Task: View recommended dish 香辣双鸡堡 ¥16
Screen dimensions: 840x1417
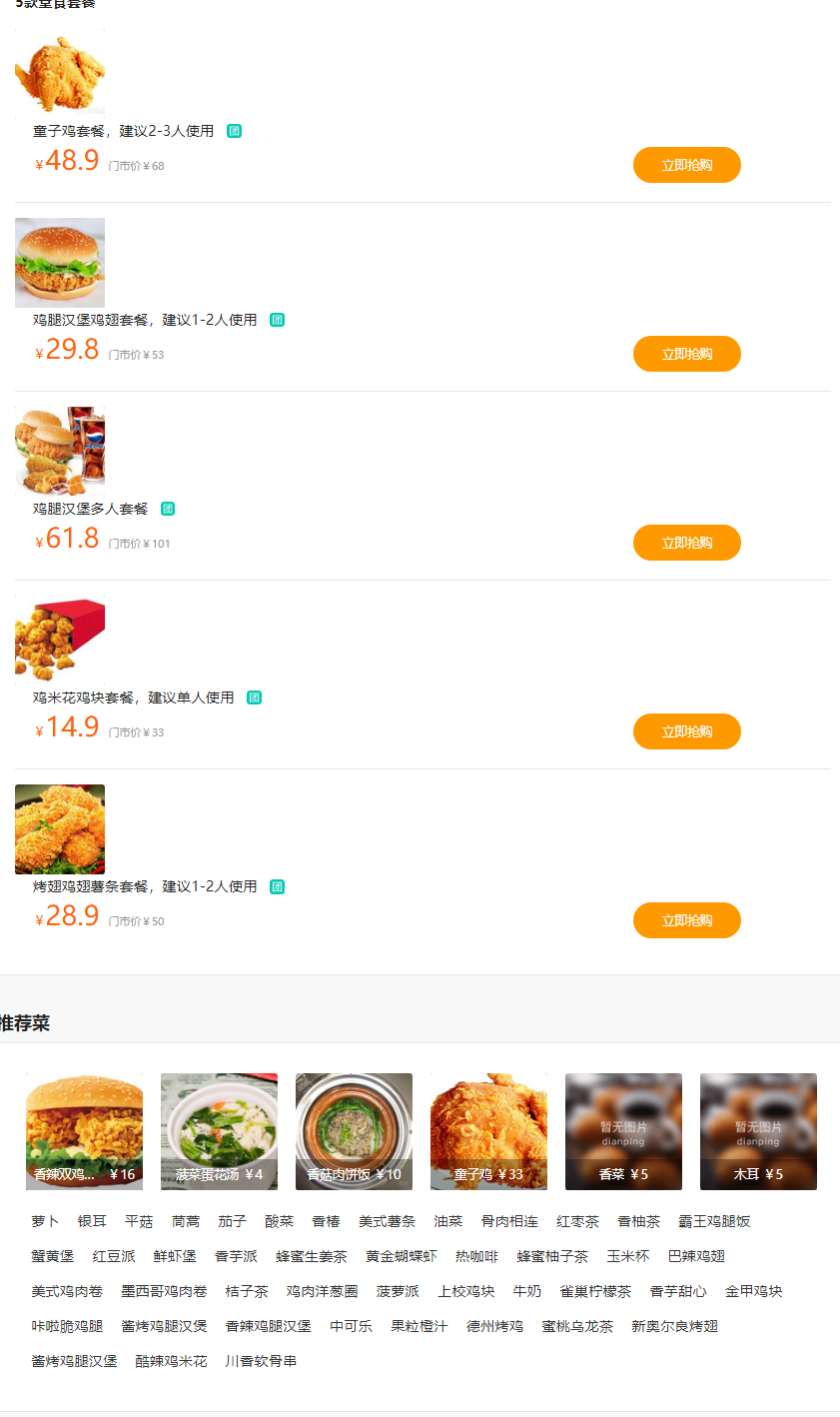Action: point(84,1131)
